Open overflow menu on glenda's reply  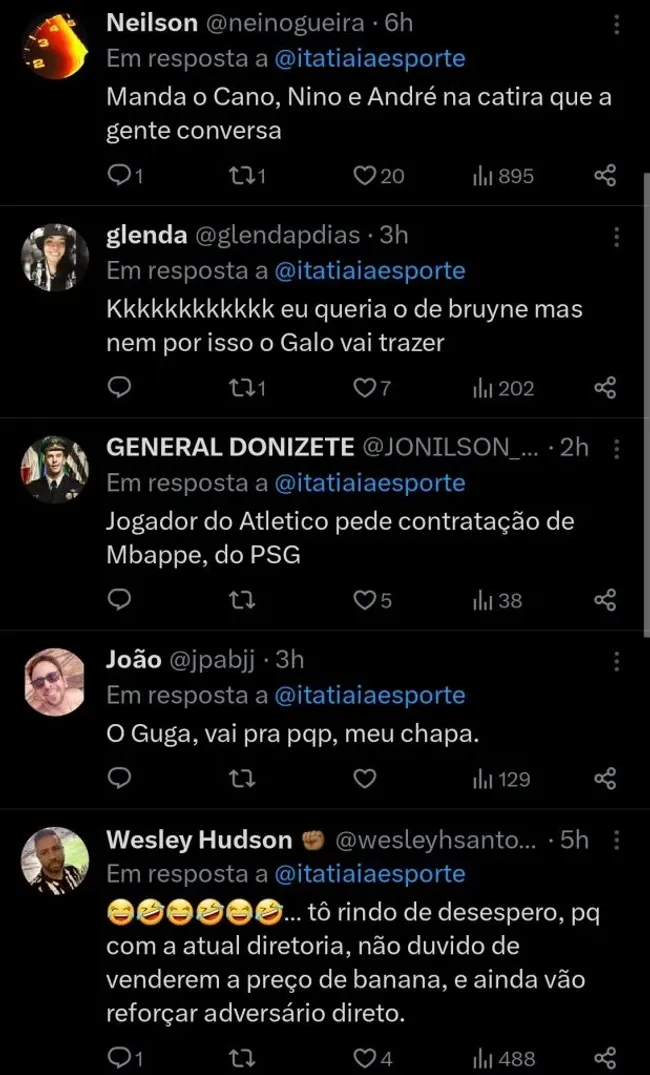[x=617, y=237]
